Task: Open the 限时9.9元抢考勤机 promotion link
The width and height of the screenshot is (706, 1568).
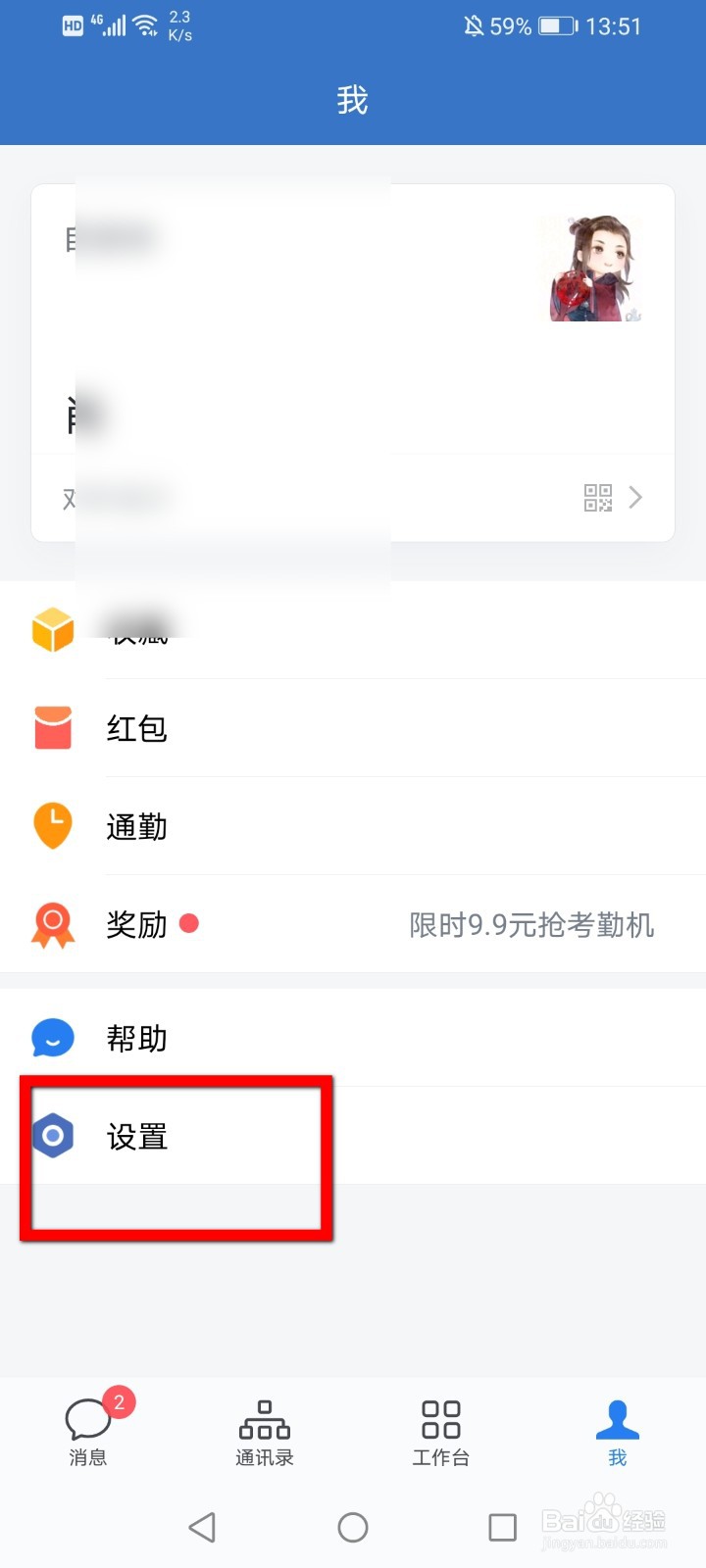Action: 532,925
